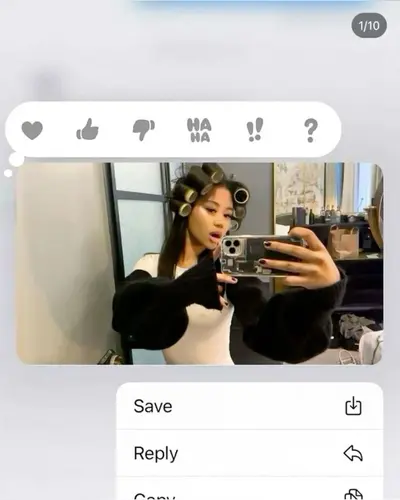React with the question mark tapback
Screen dimensions: 400x500
[311, 130]
